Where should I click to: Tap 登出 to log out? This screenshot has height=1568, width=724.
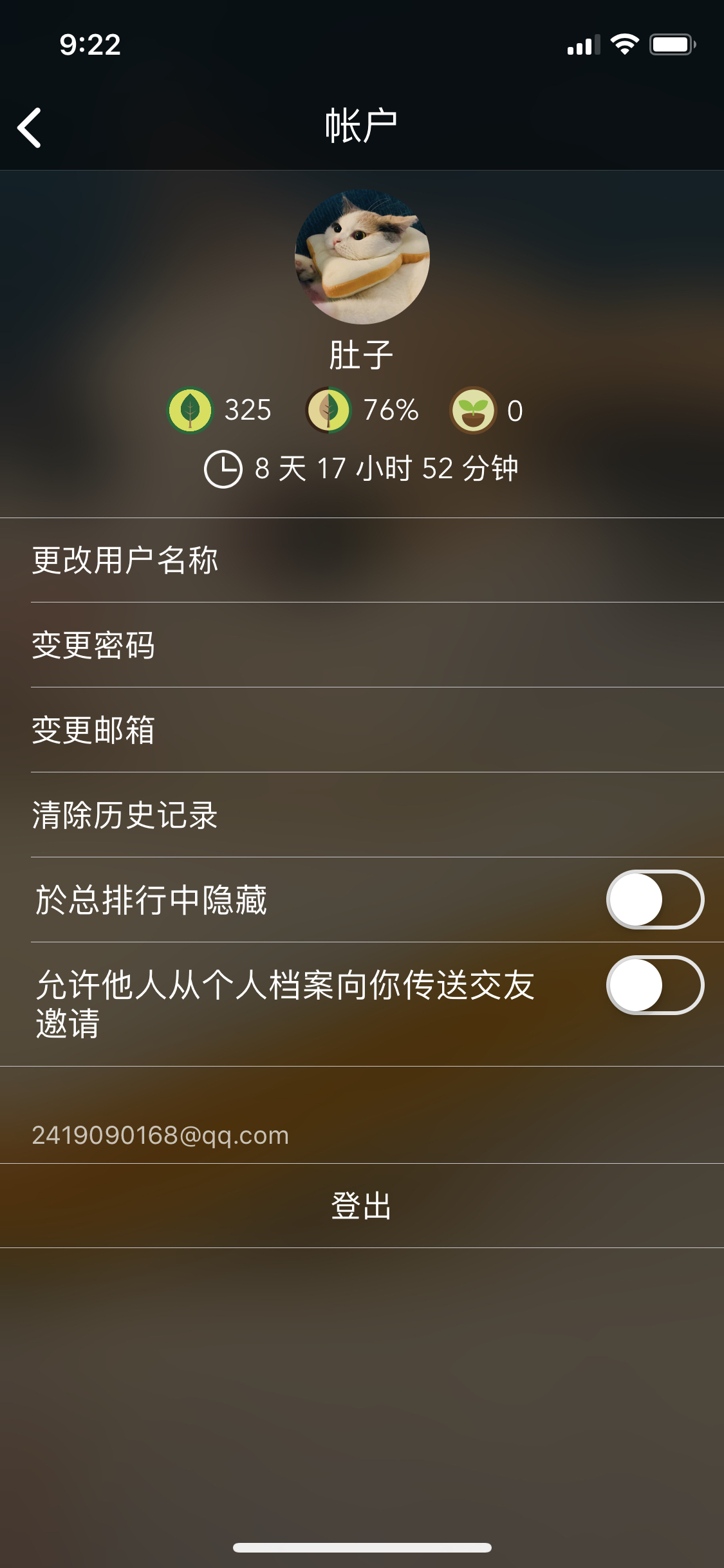(x=362, y=1205)
